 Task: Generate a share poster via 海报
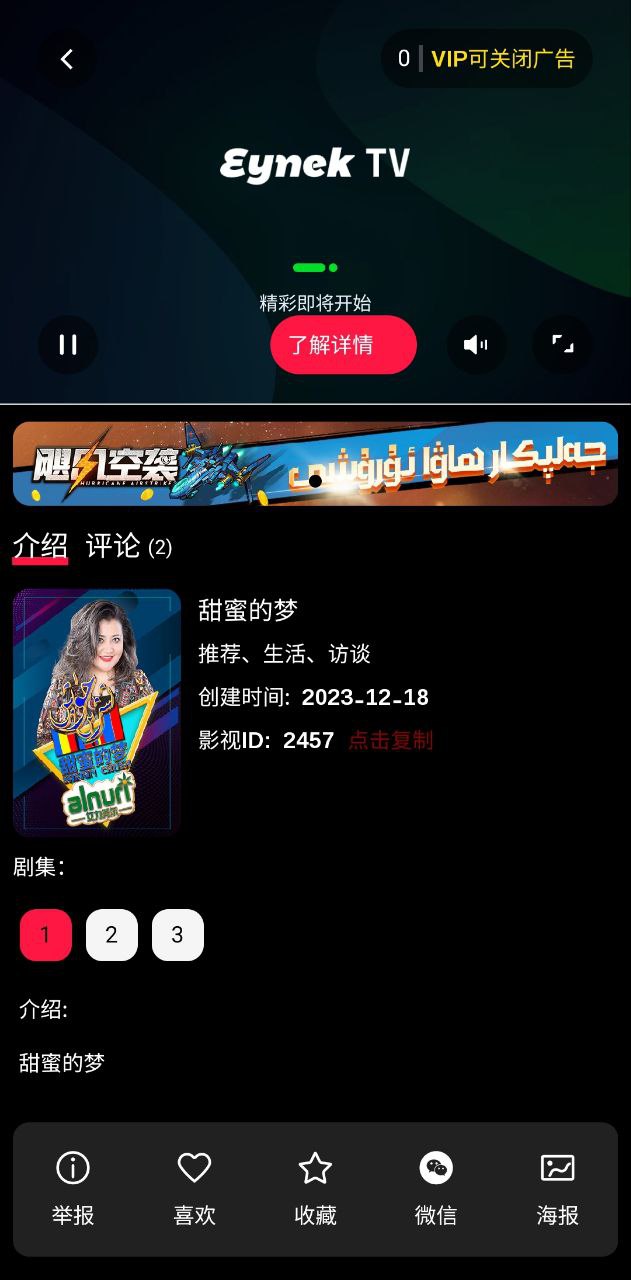(557, 1188)
